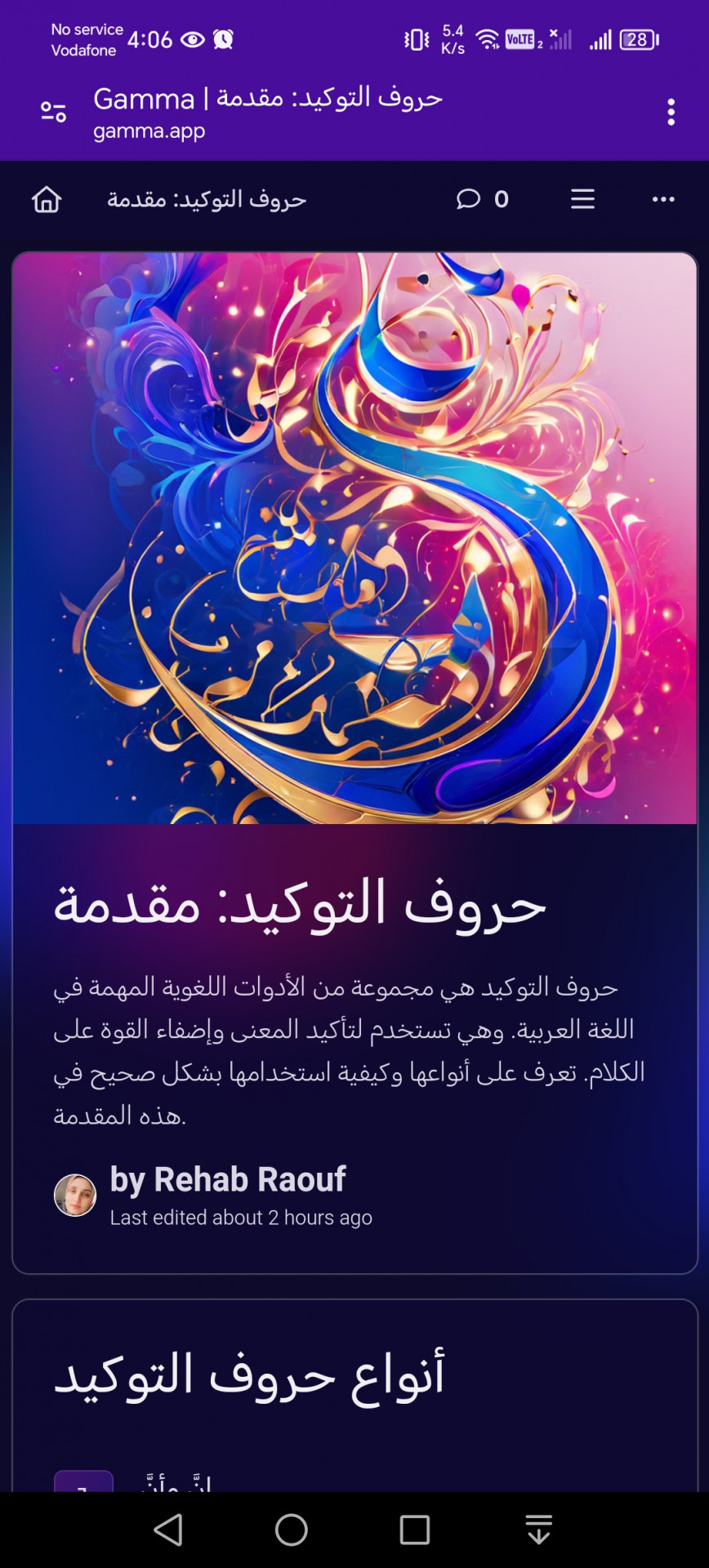Open Gamma's three-dot more options
This screenshot has width=709, height=1568.
click(663, 199)
